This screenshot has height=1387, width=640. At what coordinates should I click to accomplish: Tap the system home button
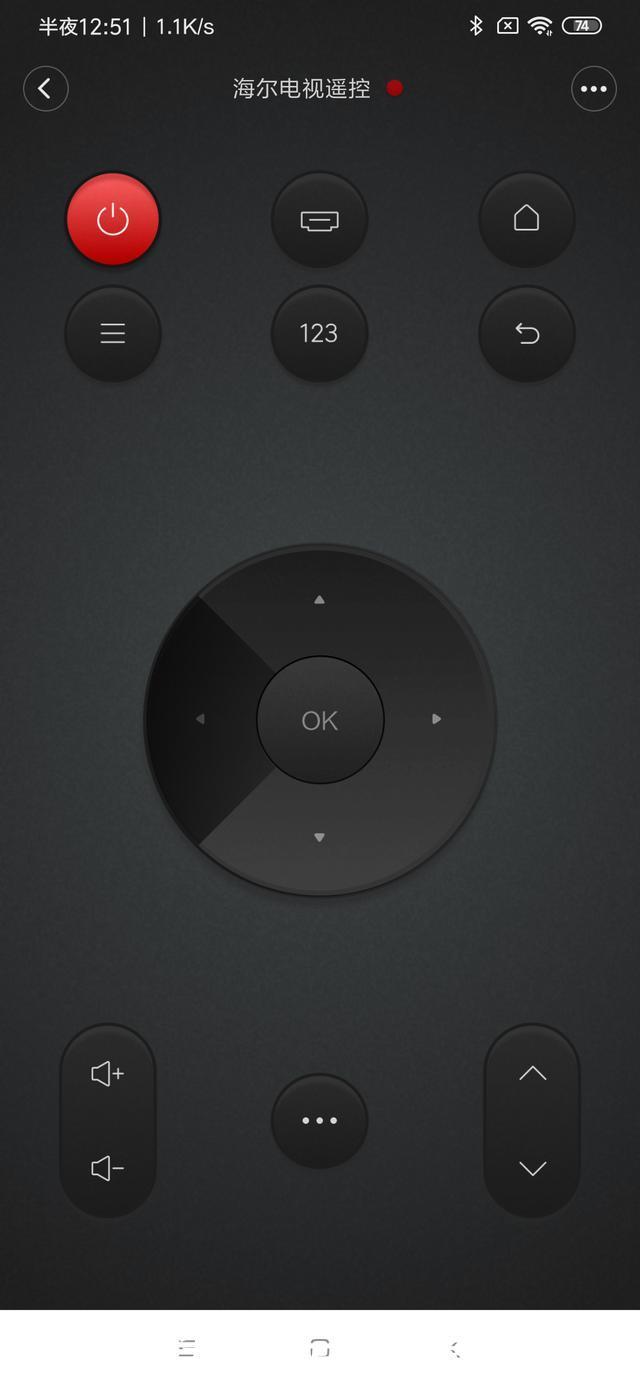319,1348
